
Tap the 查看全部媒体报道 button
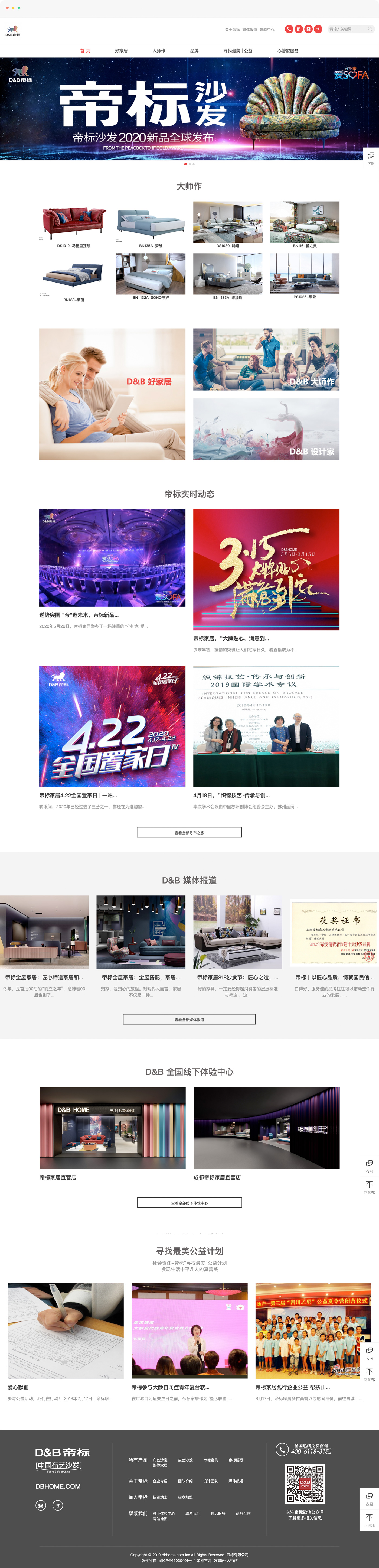point(189,1019)
